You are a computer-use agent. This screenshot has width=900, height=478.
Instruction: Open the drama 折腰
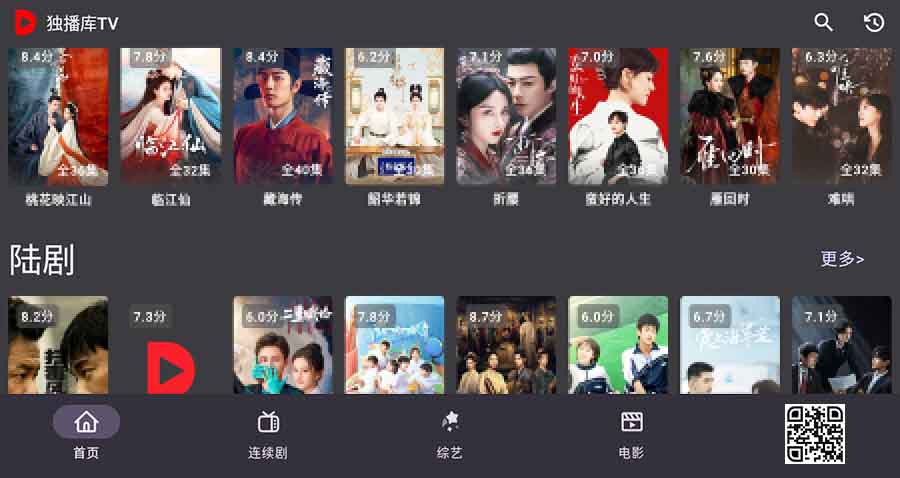tap(506, 116)
